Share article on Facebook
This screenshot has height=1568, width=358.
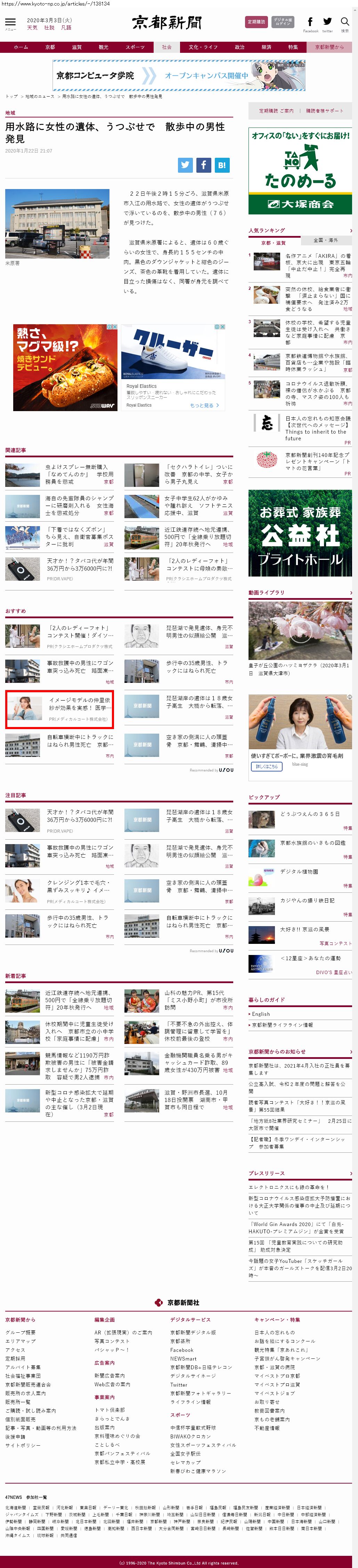(203, 164)
